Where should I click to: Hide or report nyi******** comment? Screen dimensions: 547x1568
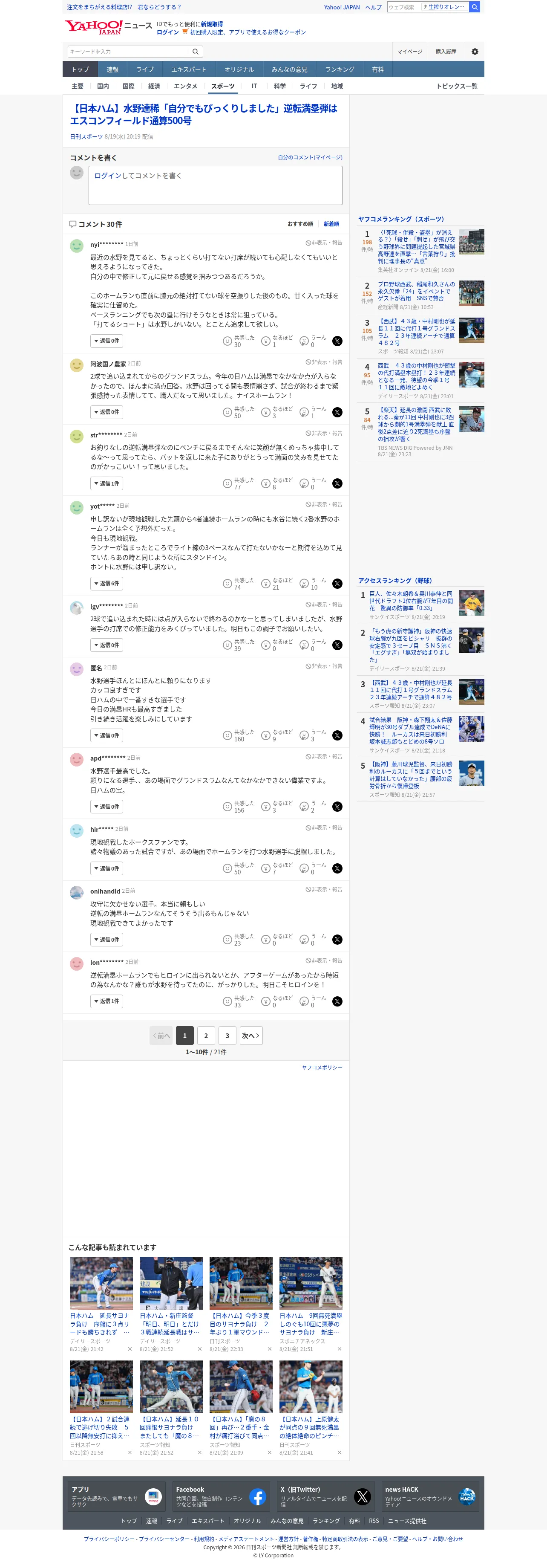324,243
